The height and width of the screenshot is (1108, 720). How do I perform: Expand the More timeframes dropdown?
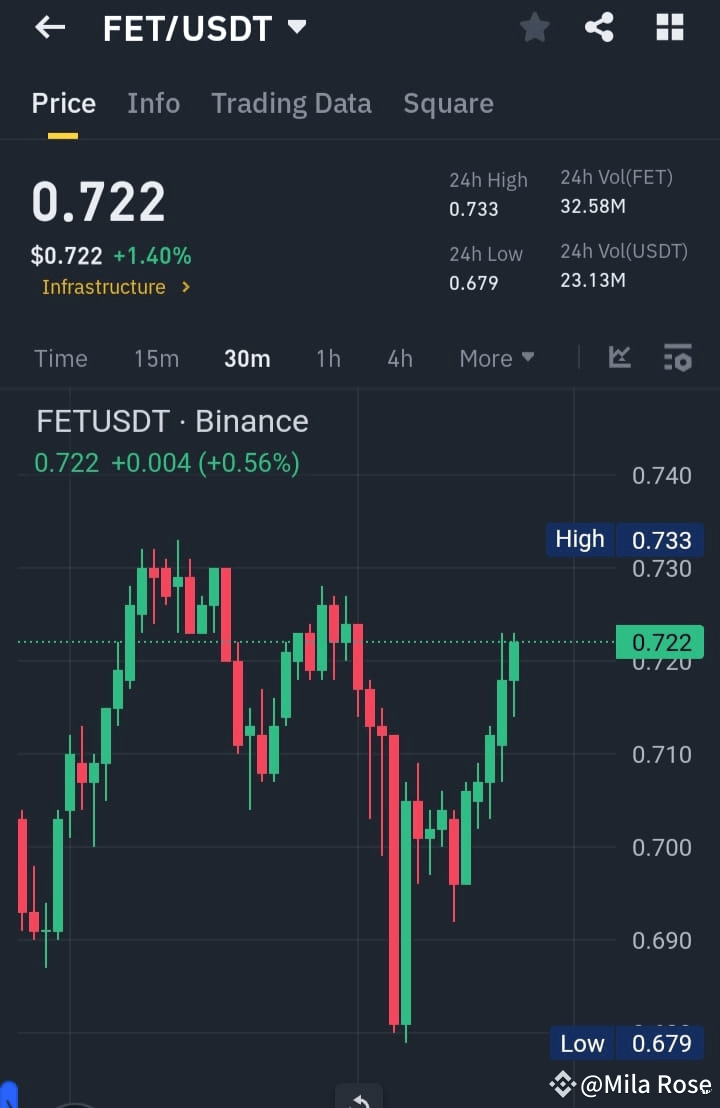(496, 358)
